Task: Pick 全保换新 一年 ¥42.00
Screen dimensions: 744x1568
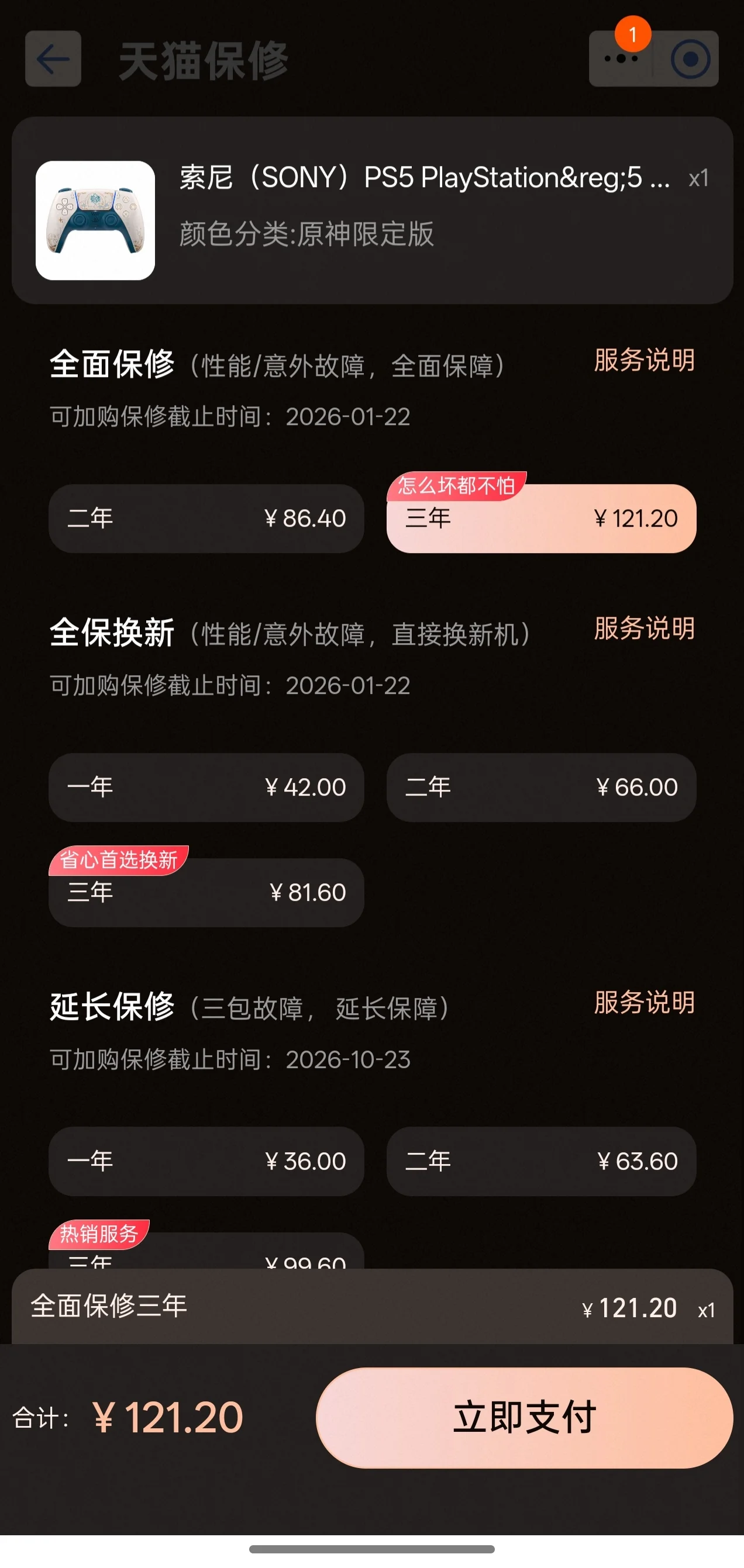Action: pos(206,788)
